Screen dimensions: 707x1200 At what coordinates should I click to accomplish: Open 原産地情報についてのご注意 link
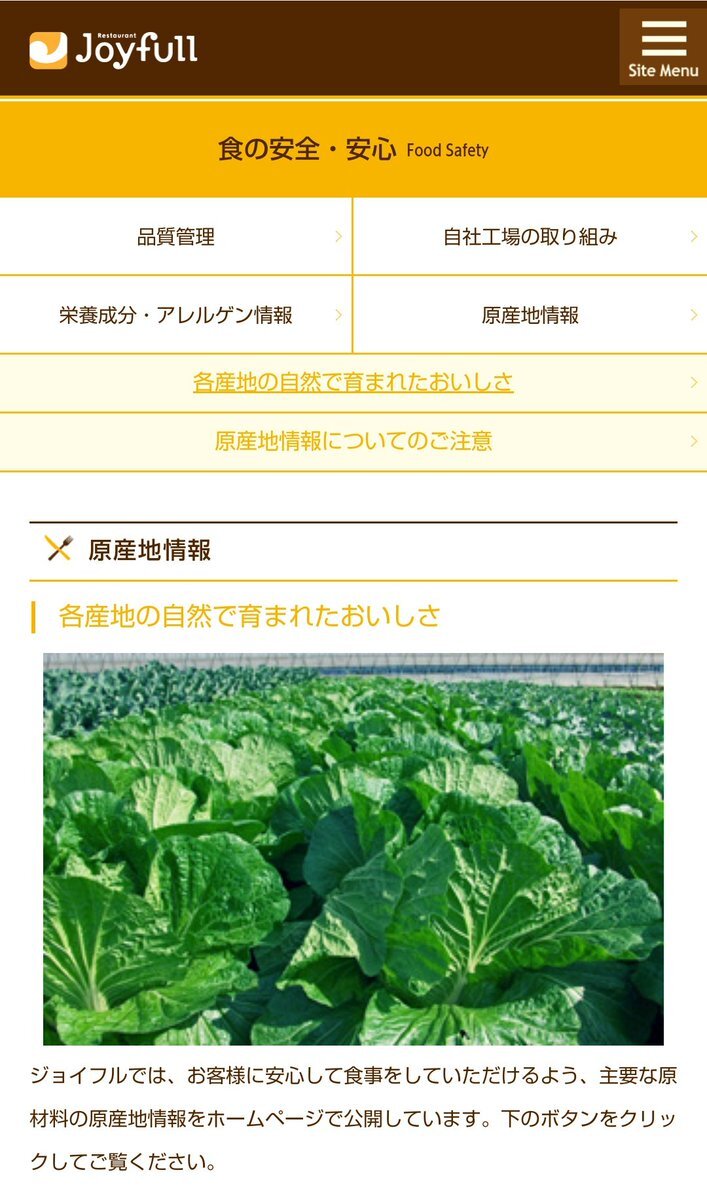pos(353,441)
